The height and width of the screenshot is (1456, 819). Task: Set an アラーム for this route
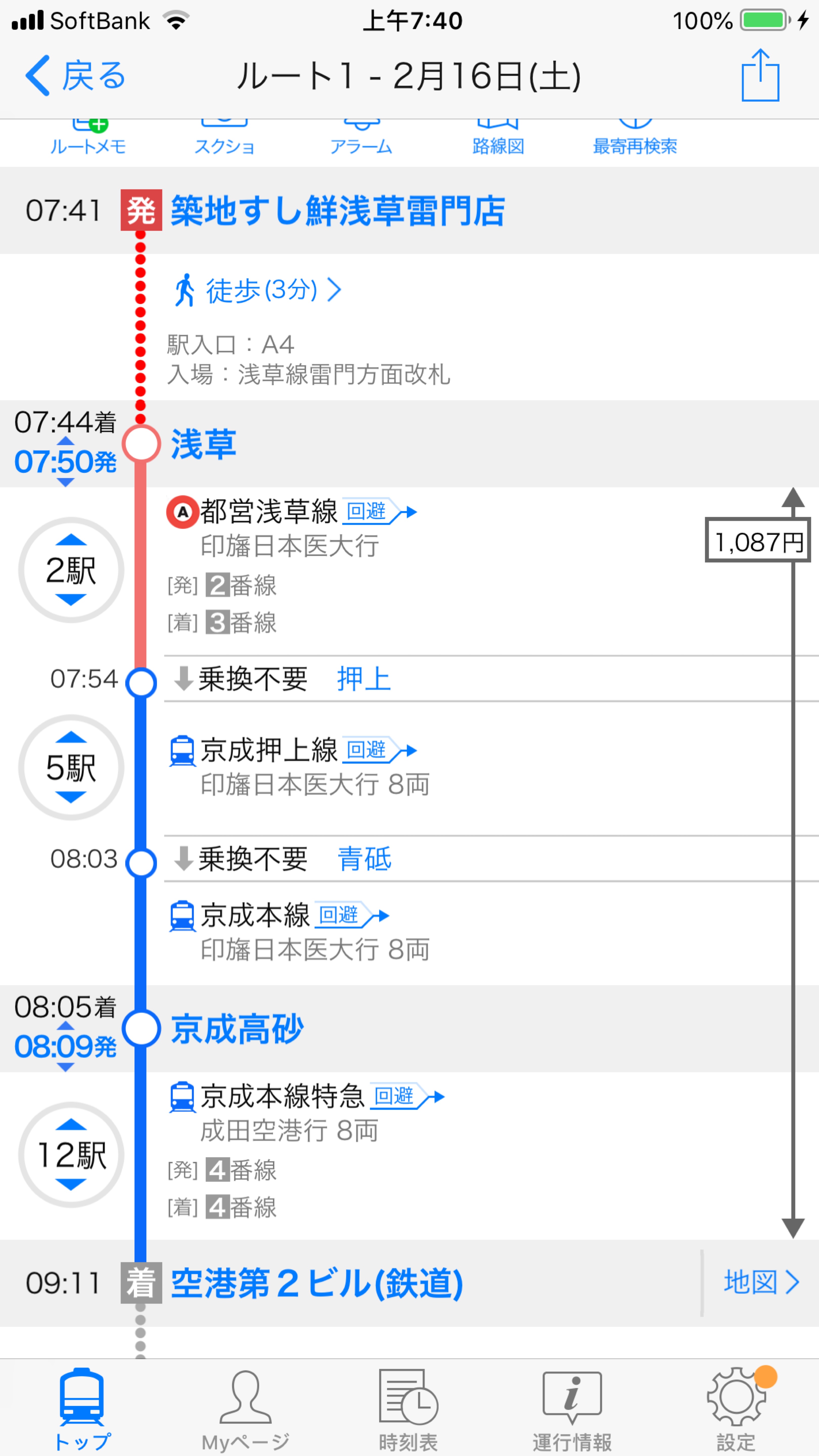(x=361, y=138)
